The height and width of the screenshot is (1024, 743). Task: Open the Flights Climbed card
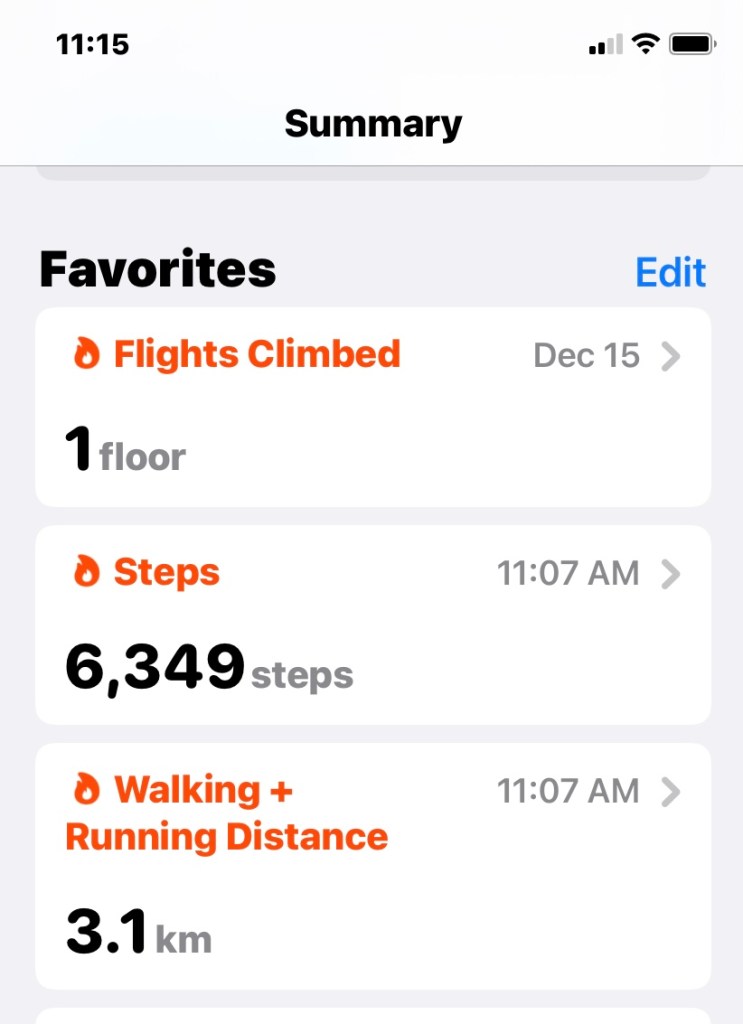tap(373, 406)
